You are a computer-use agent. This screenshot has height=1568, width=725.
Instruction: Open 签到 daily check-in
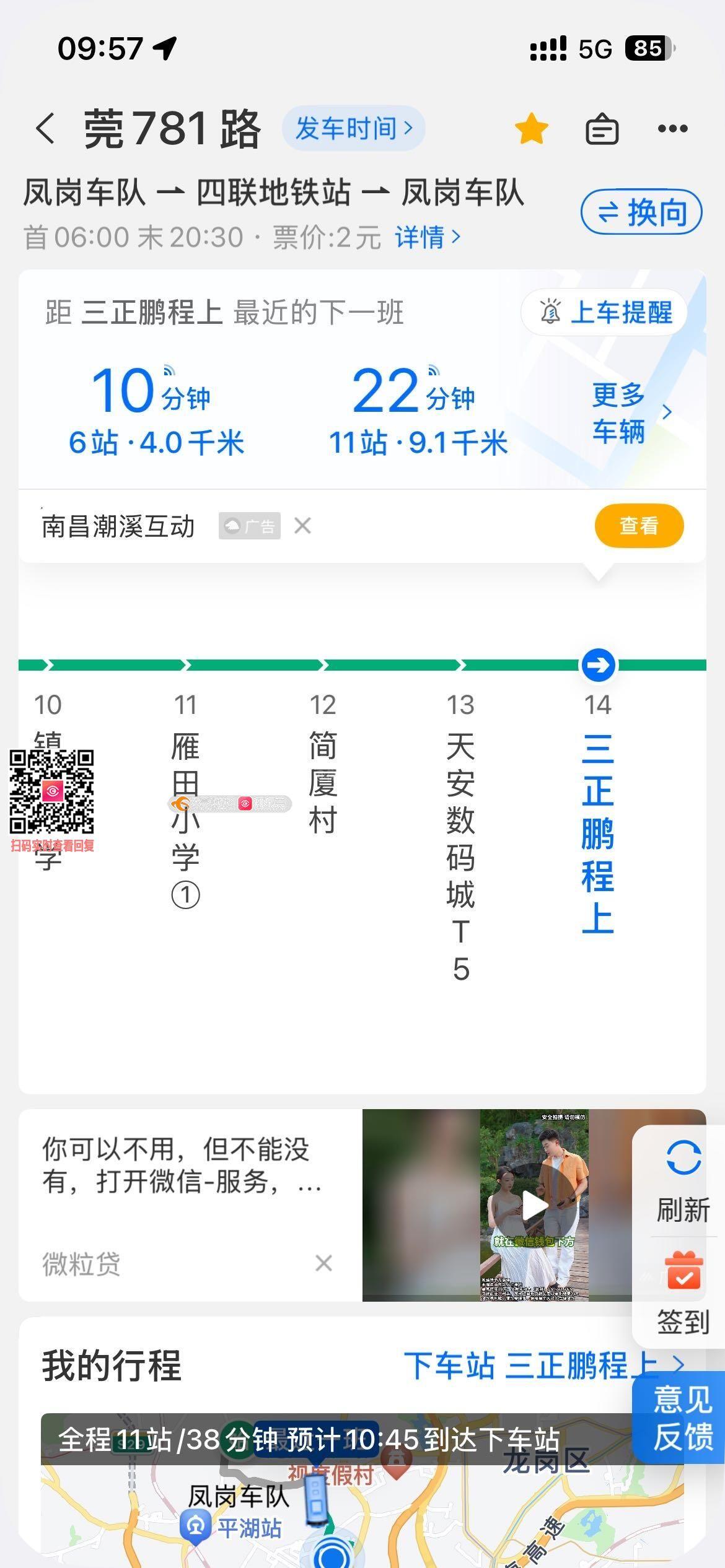click(683, 1293)
